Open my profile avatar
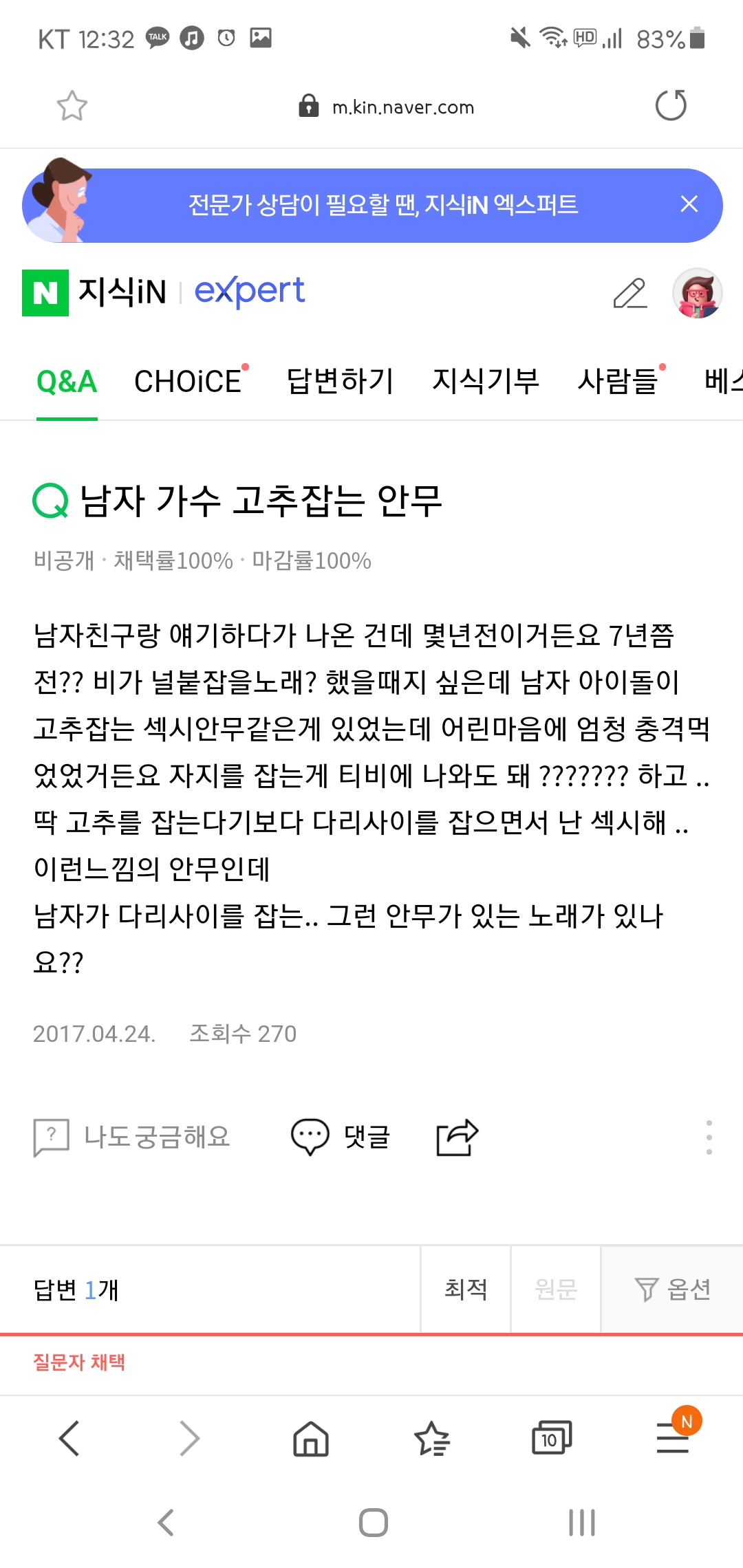The height and width of the screenshot is (1568, 743). 697,294
